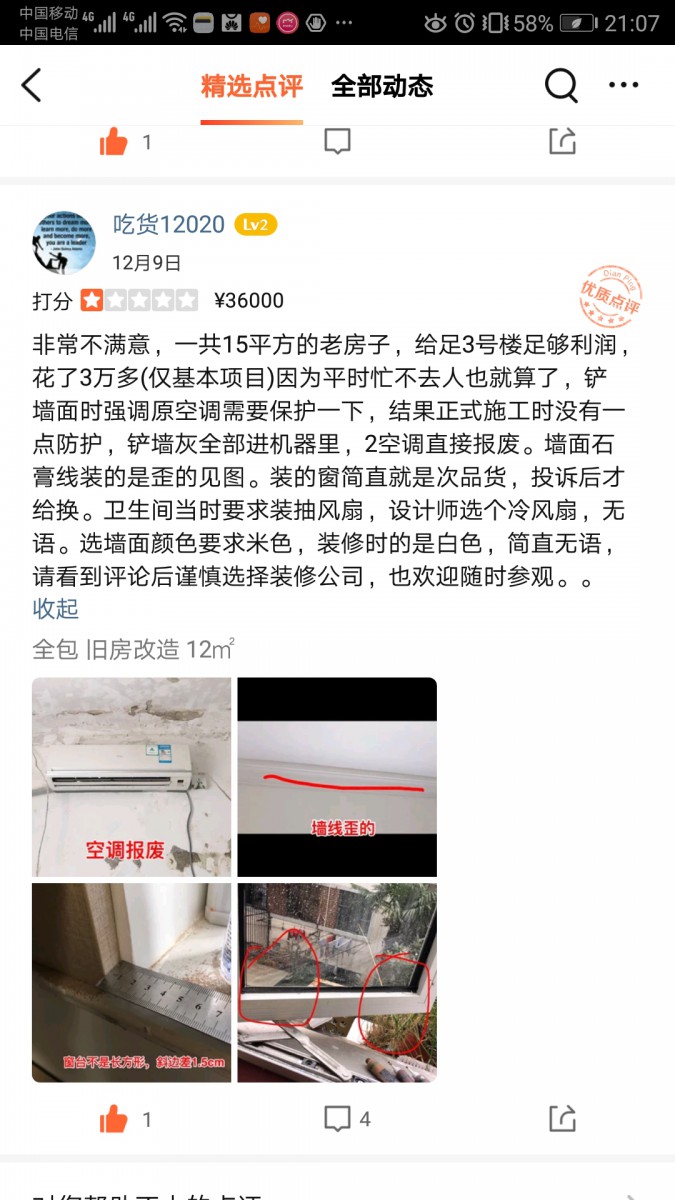Image resolution: width=675 pixels, height=1200 pixels.
Task: Share 吃货12020's review
Action: [562, 1119]
